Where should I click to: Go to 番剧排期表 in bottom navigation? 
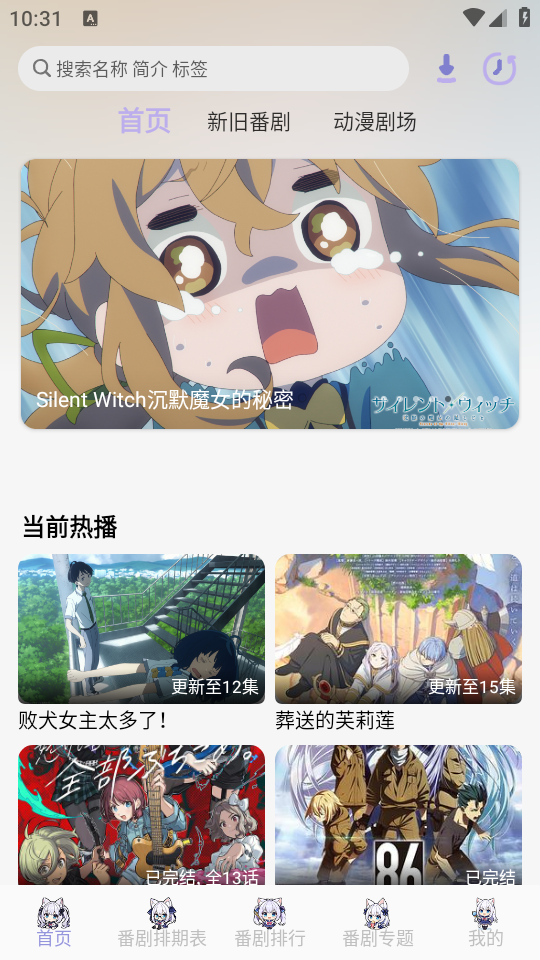click(x=162, y=923)
